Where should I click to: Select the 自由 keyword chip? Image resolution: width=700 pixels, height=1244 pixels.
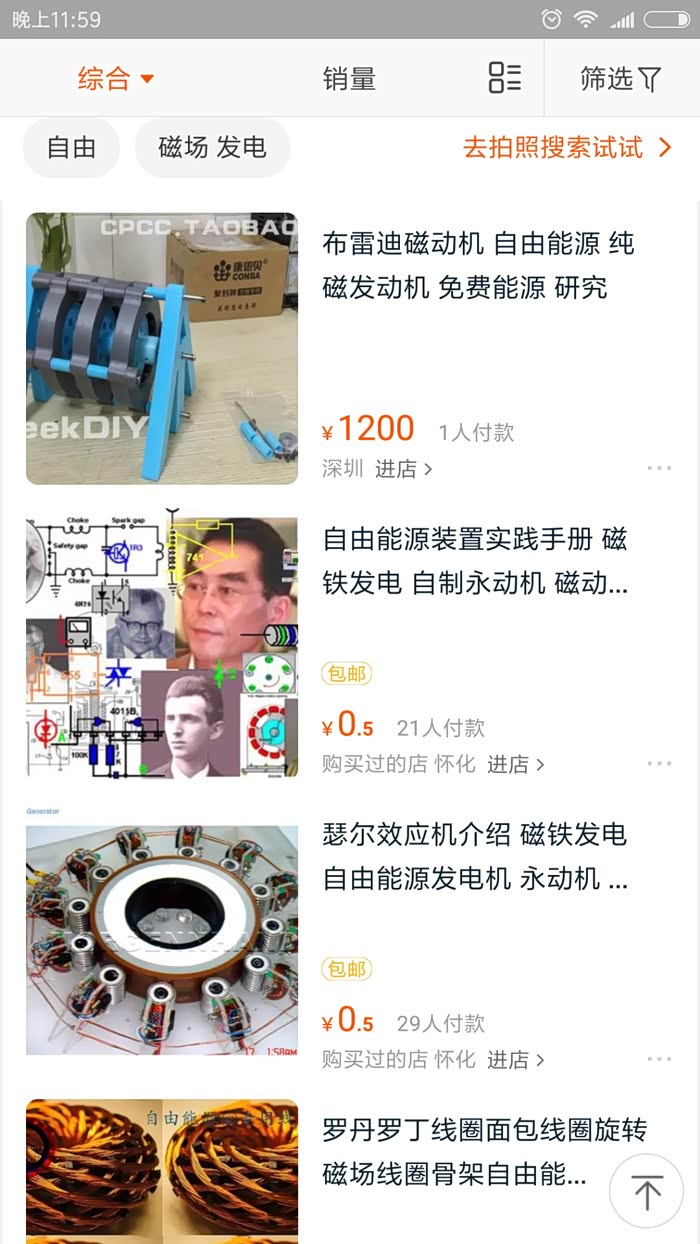pyautogui.click(x=71, y=148)
